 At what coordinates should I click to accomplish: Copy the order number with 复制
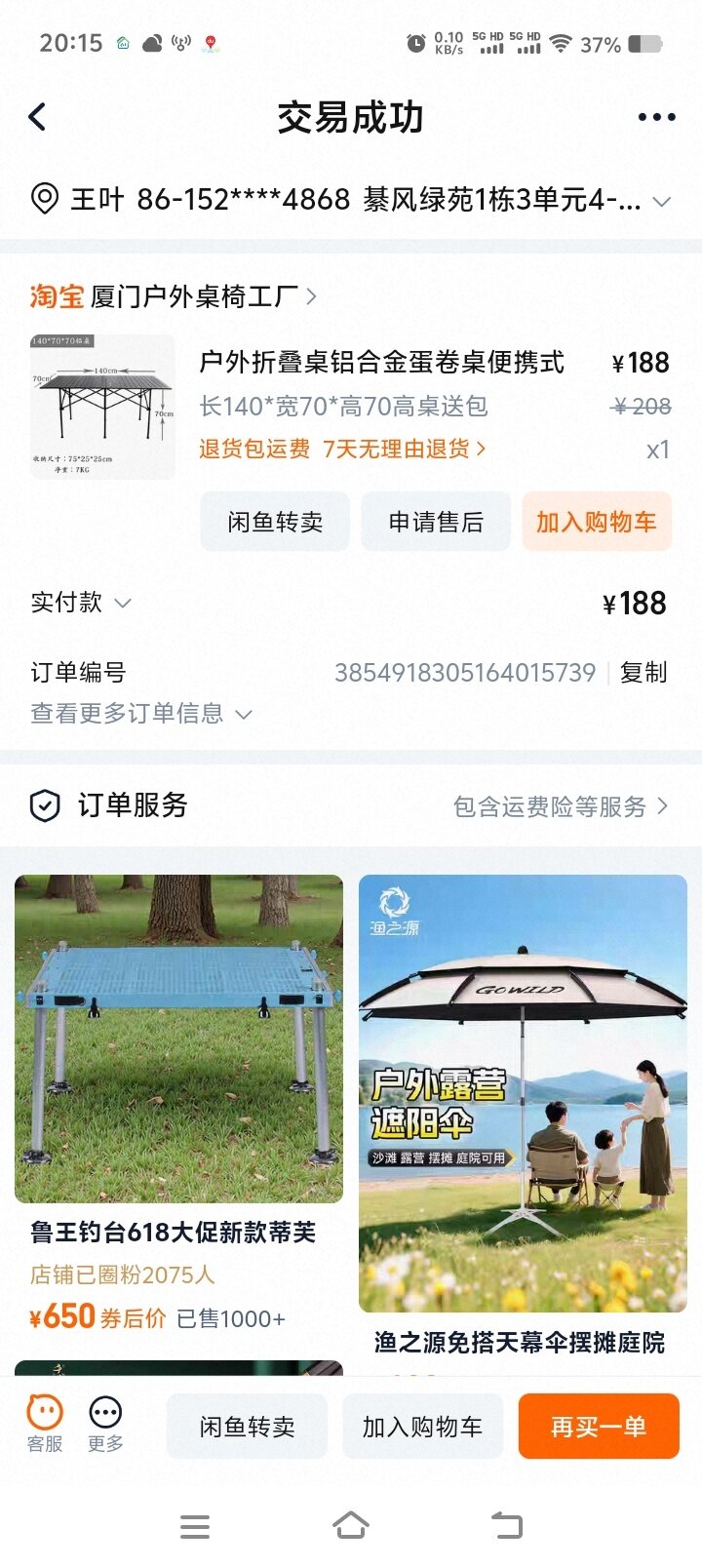tap(643, 673)
